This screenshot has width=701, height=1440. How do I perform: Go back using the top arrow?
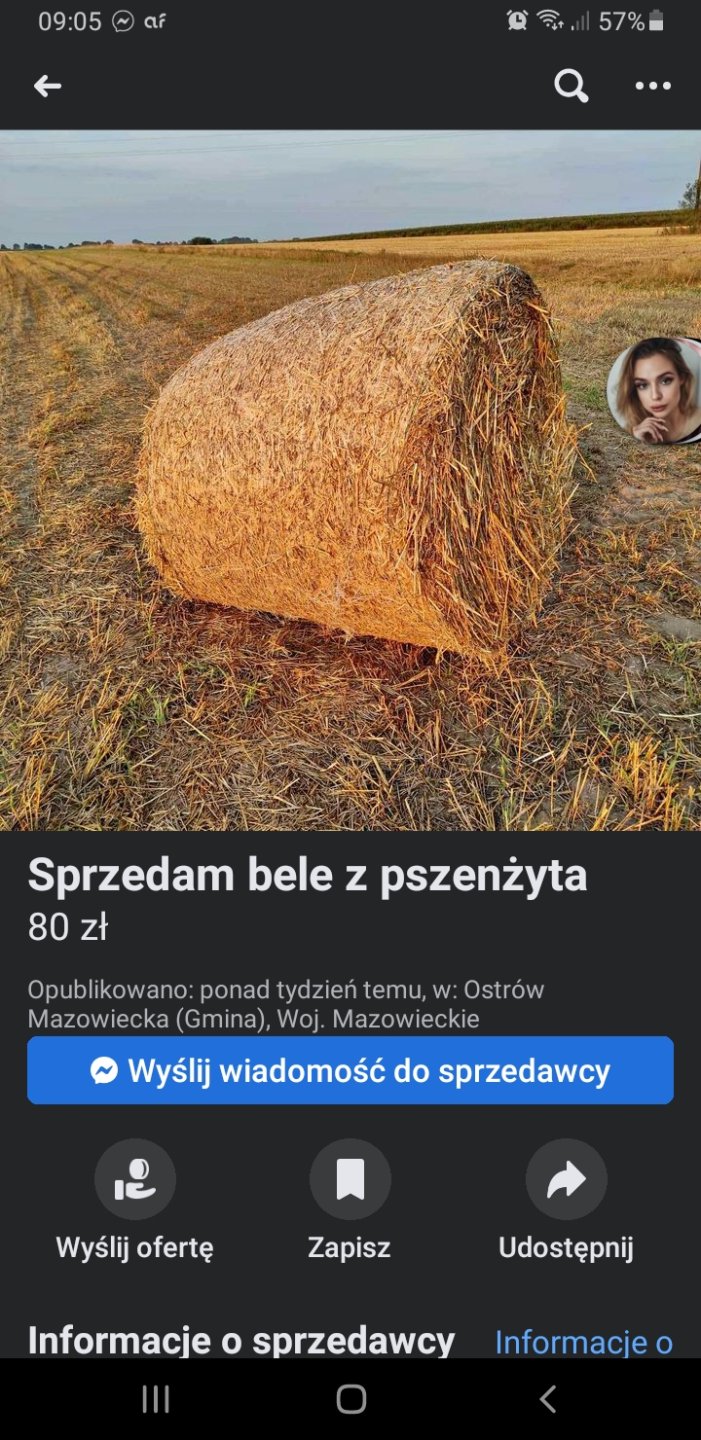[47, 87]
